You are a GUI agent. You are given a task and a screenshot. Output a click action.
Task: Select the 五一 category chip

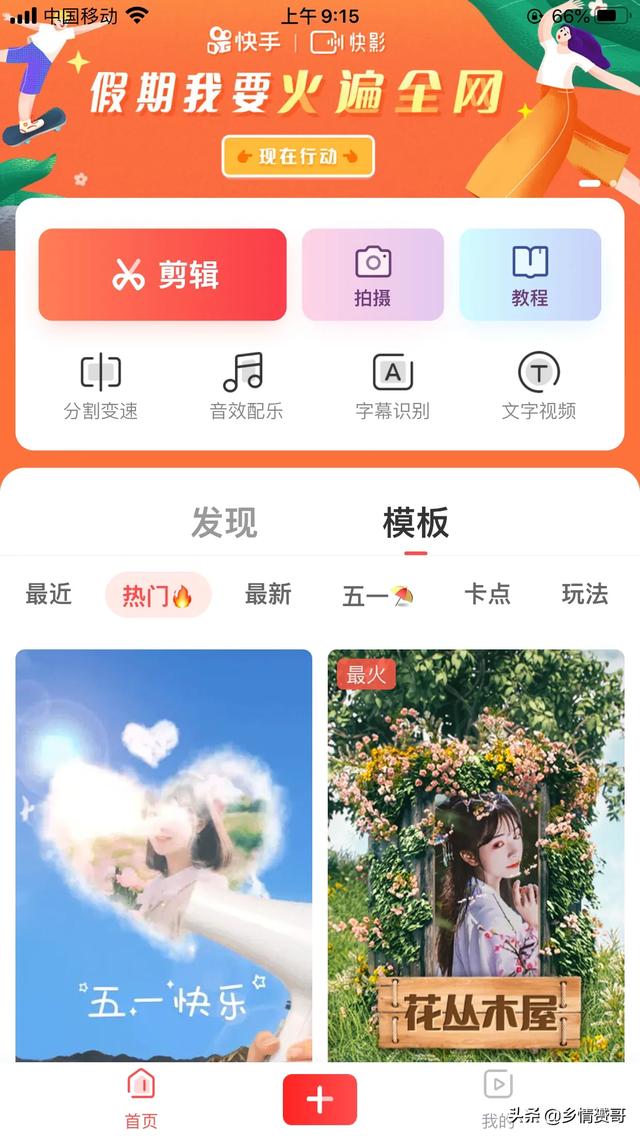click(x=378, y=596)
